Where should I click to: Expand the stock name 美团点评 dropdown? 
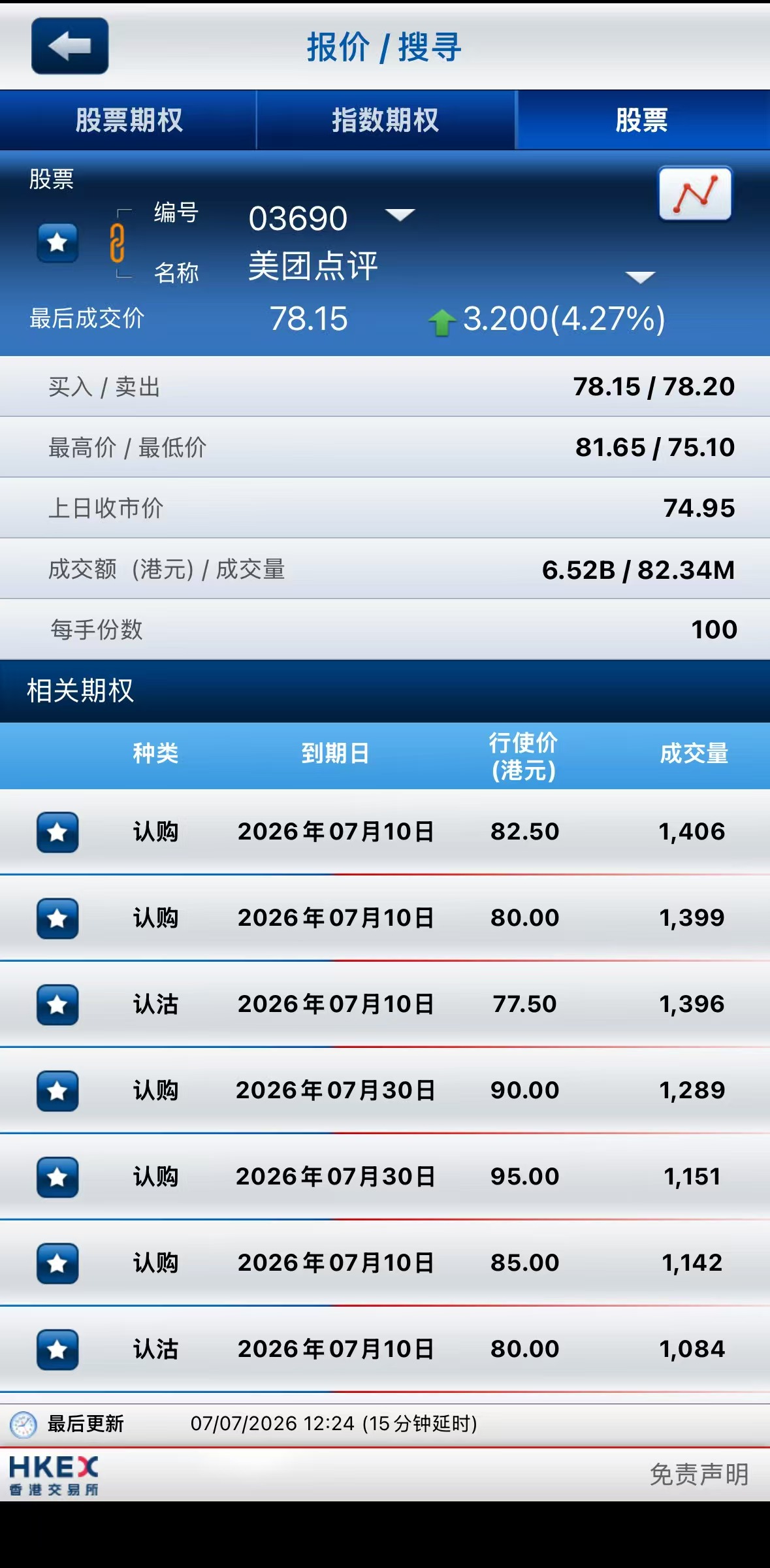(x=640, y=278)
